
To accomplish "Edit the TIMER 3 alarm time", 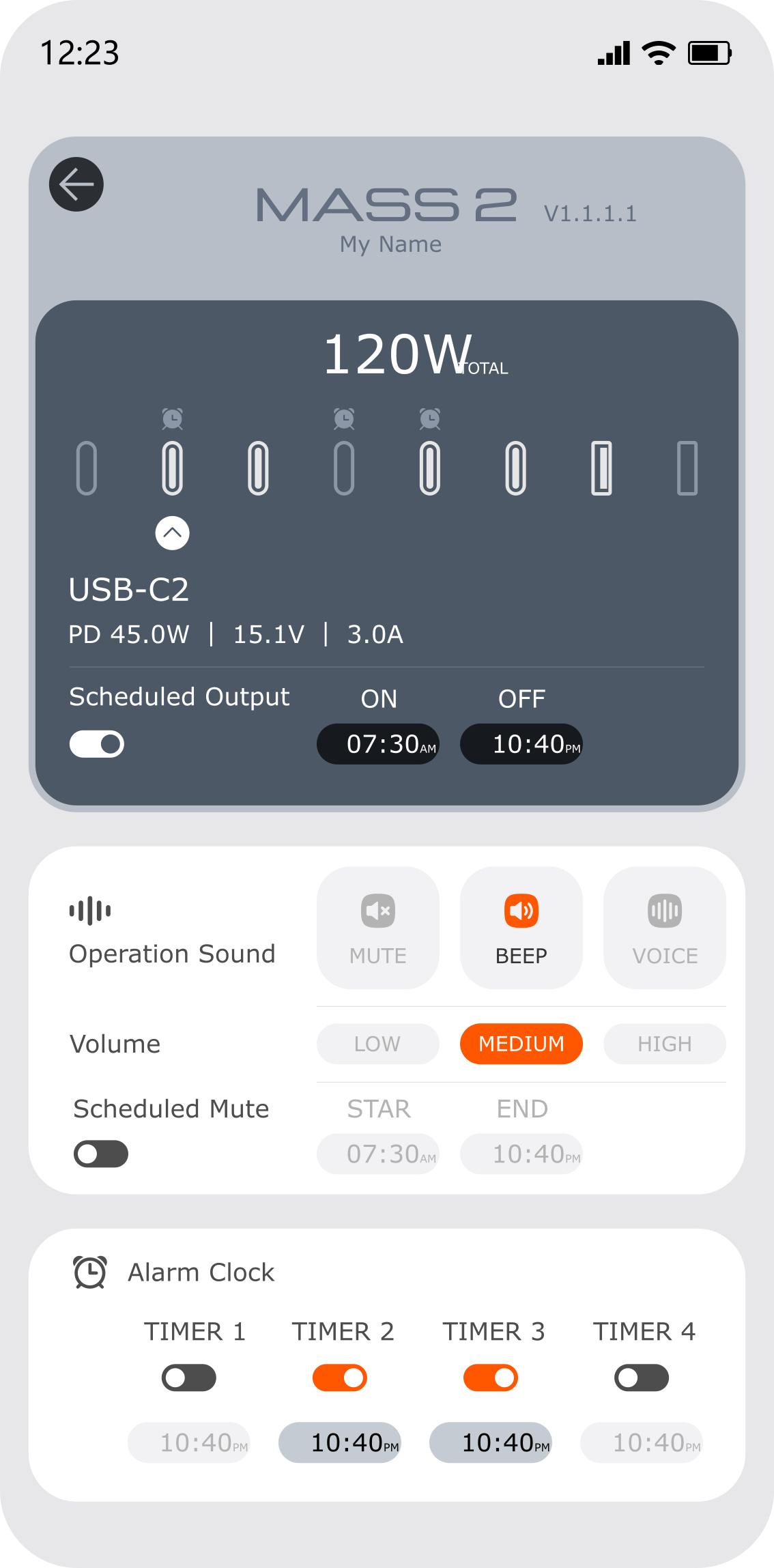I will click(491, 1442).
